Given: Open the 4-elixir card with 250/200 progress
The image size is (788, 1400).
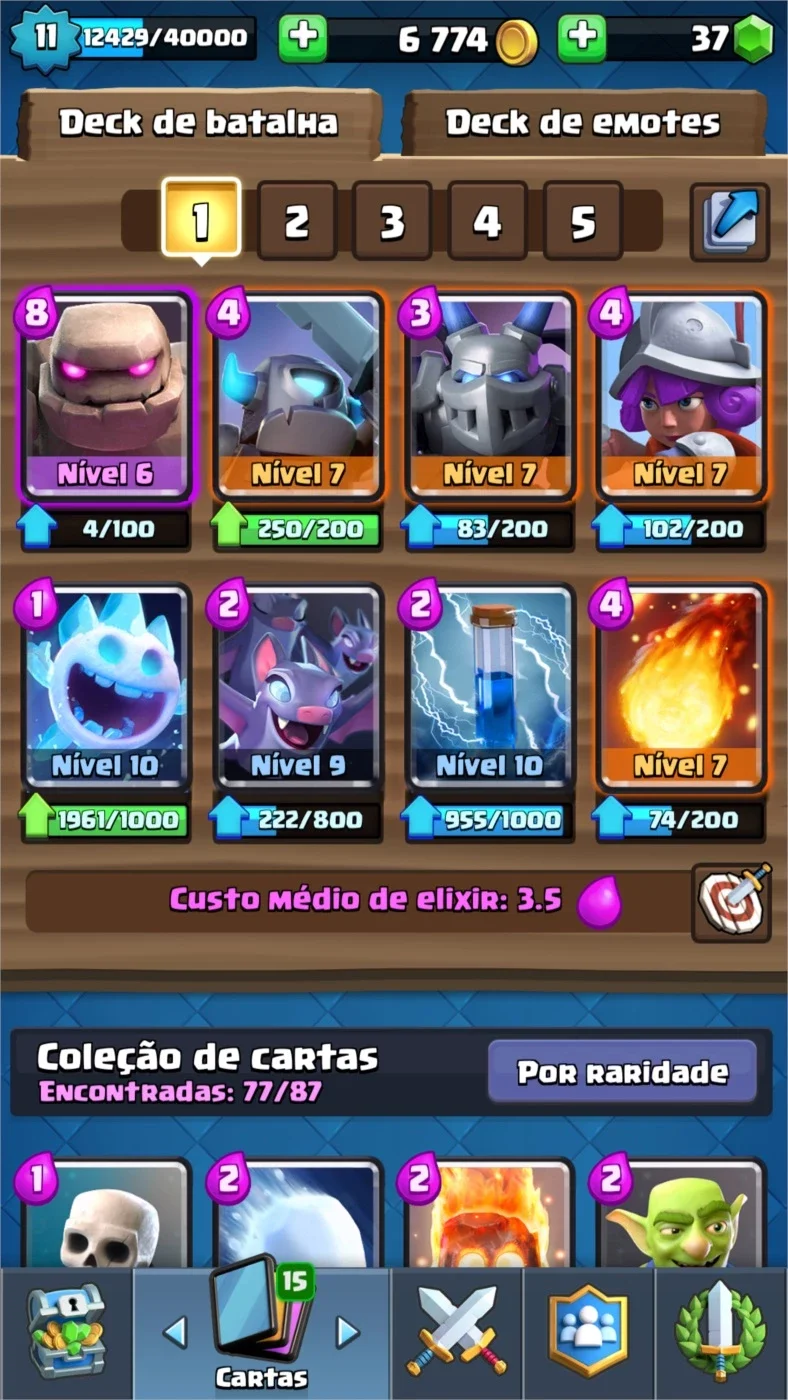Looking at the screenshot, I should coord(297,396).
